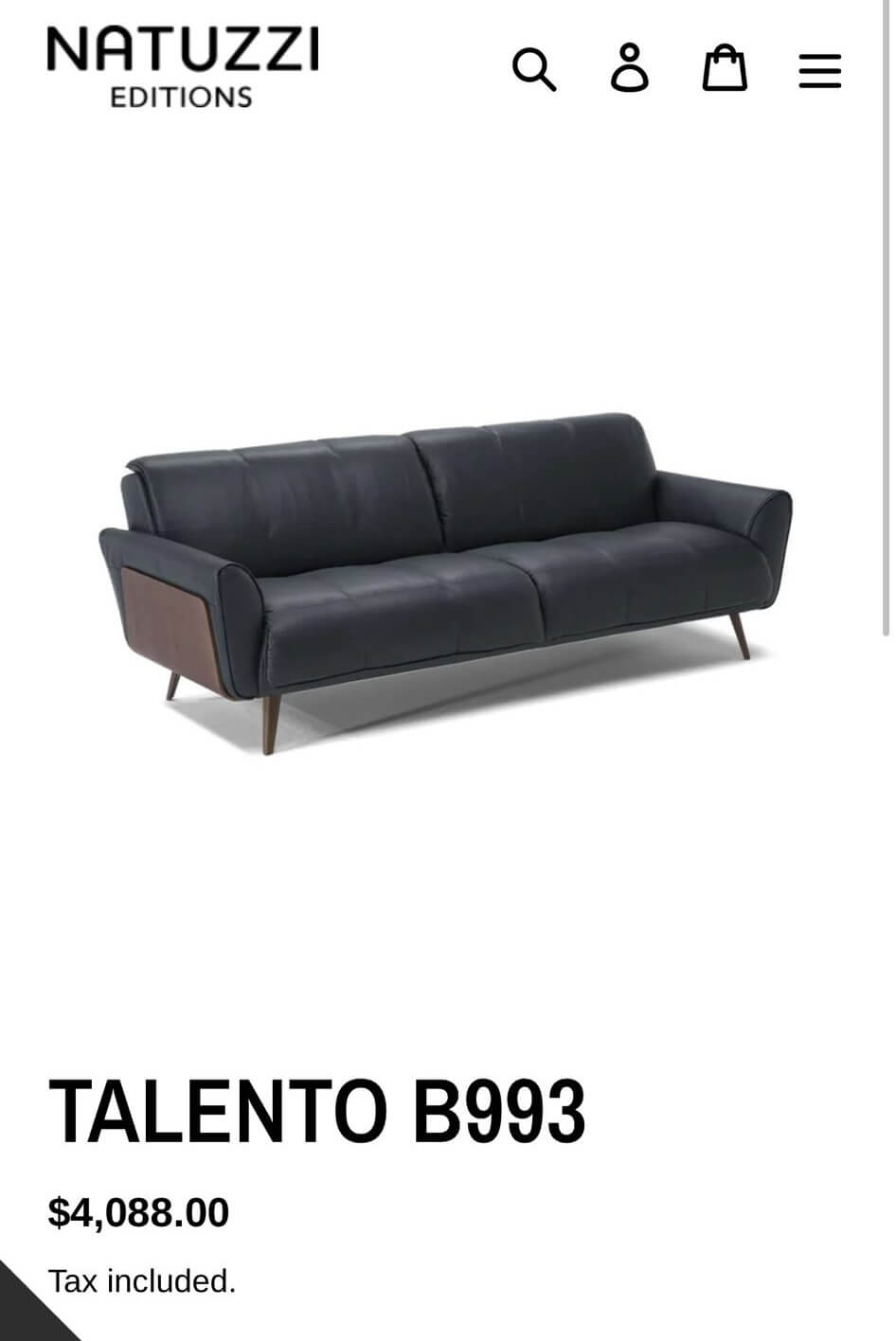896x1341 pixels.
Task: Open the account profile icon
Action: (630, 68)
